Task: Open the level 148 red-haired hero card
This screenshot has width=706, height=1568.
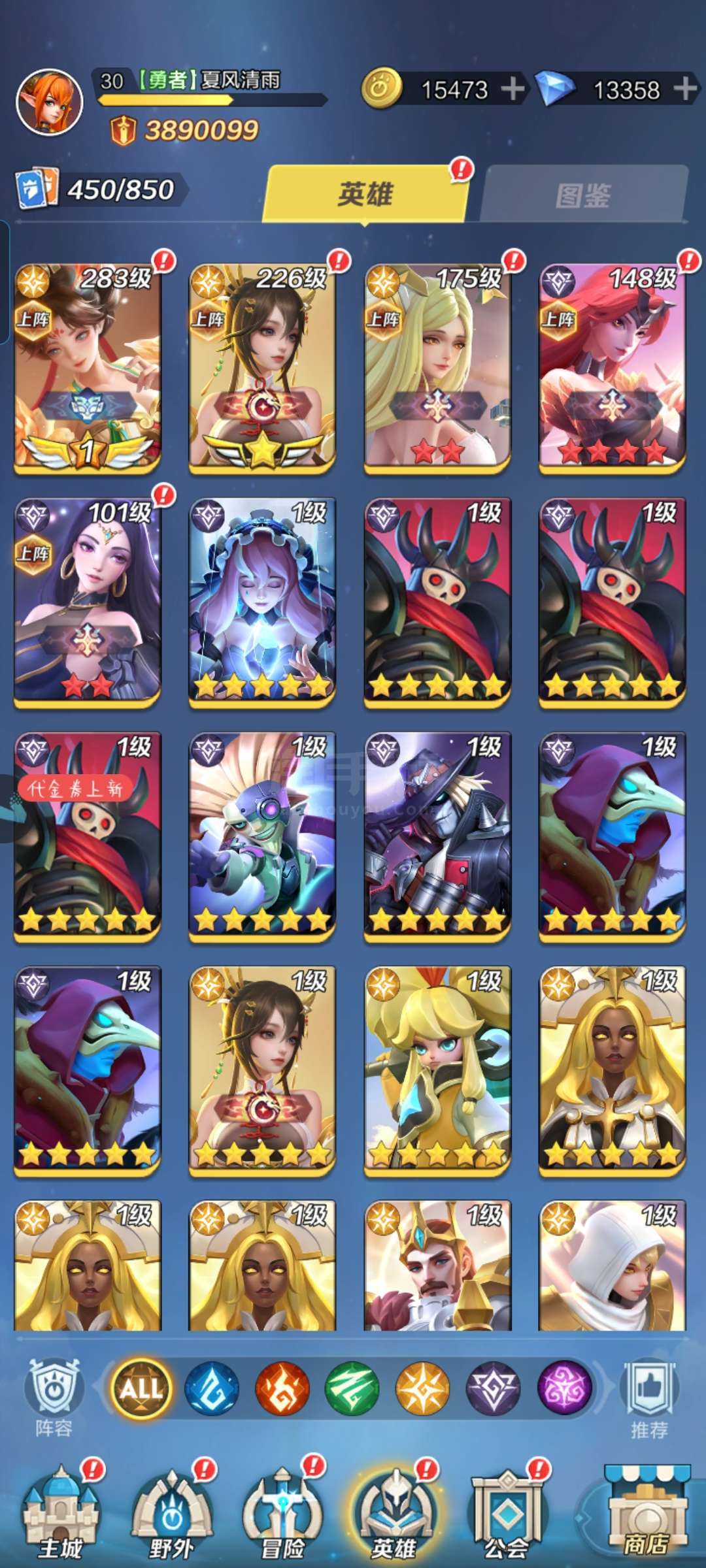Action: click(612, 367)
